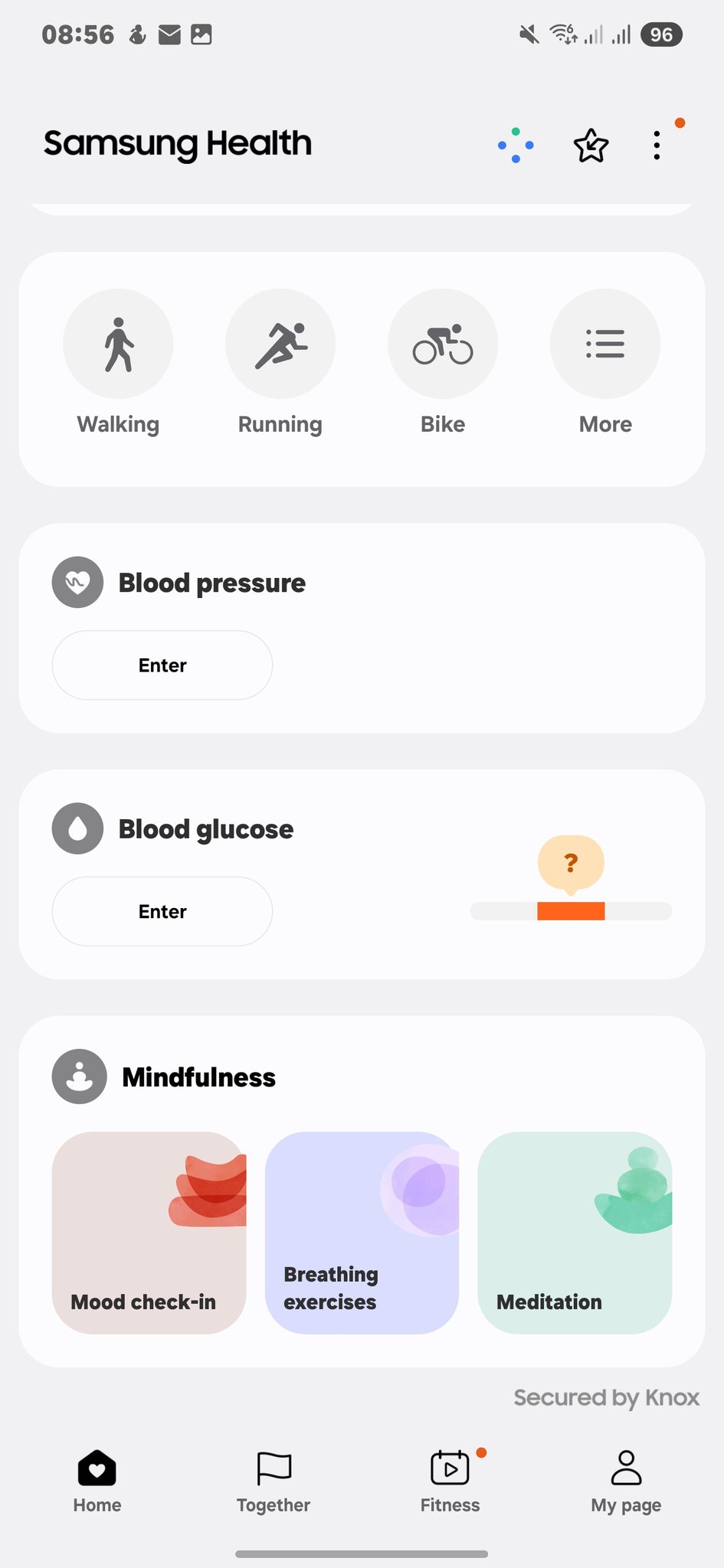Open the three-dot overflow menu
This screenshot has width=724, height=1568.
[x=657, y=145]
